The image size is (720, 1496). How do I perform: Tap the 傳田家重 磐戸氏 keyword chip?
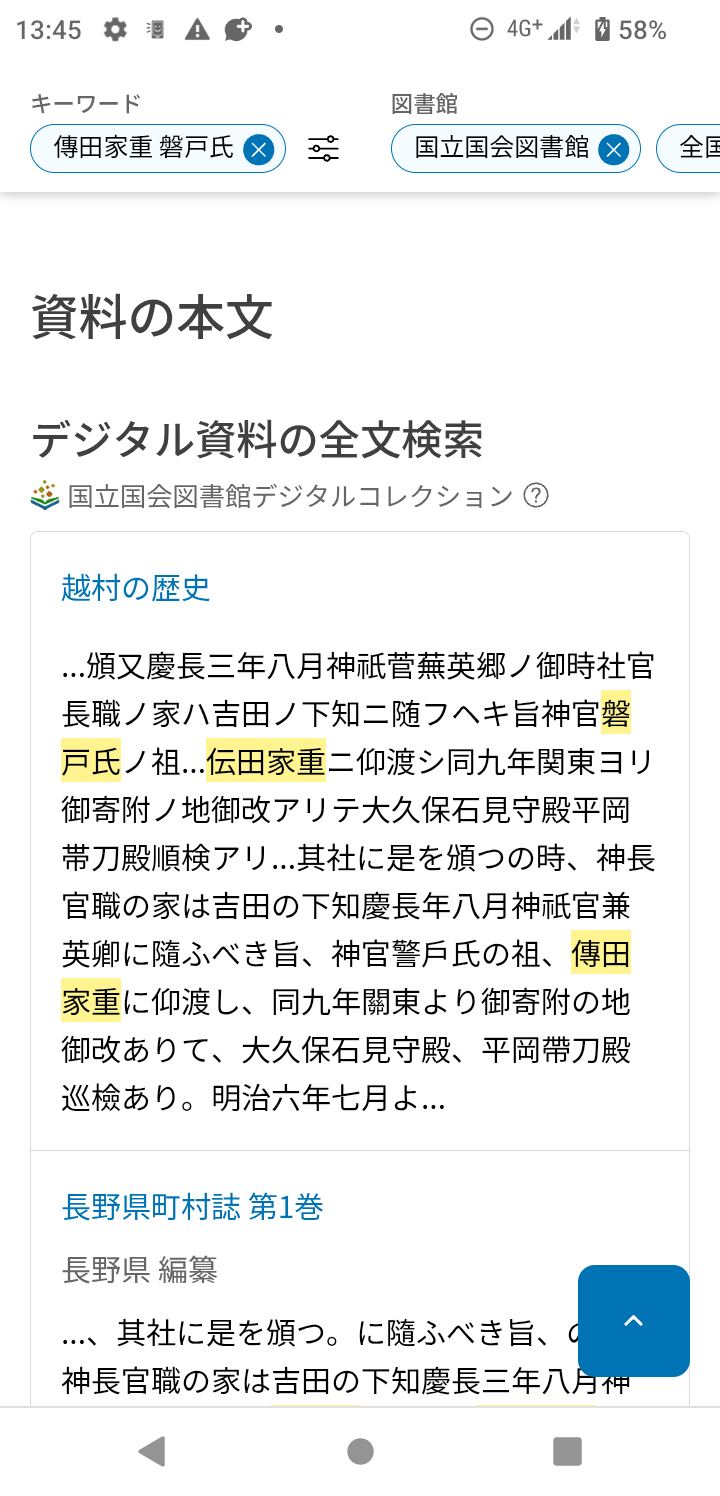coord(143,149)
